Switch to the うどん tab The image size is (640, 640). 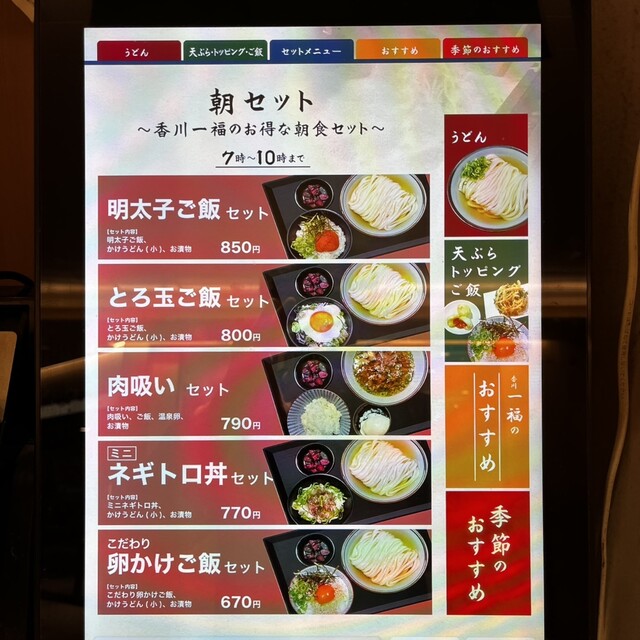pos(138,50)
